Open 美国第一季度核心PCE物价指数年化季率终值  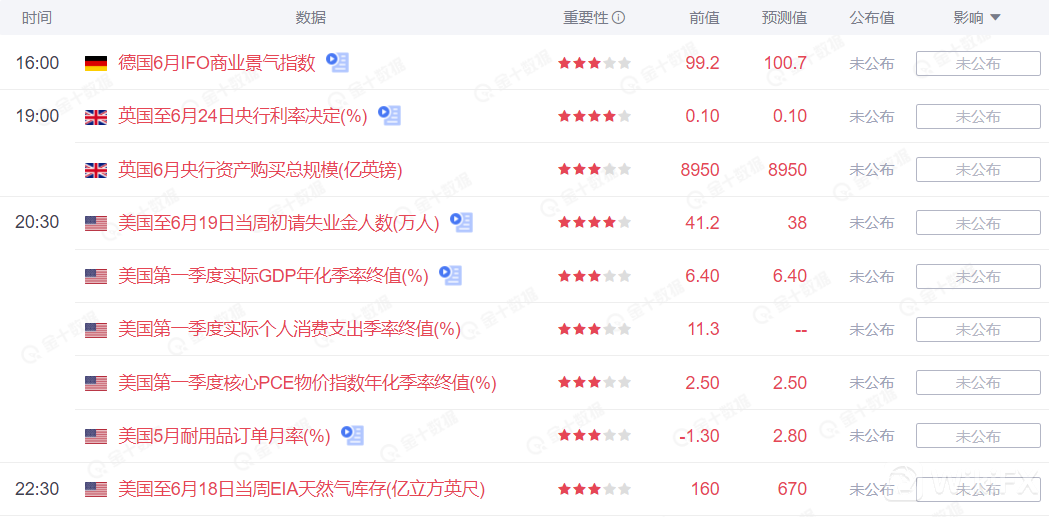point(307,383)
